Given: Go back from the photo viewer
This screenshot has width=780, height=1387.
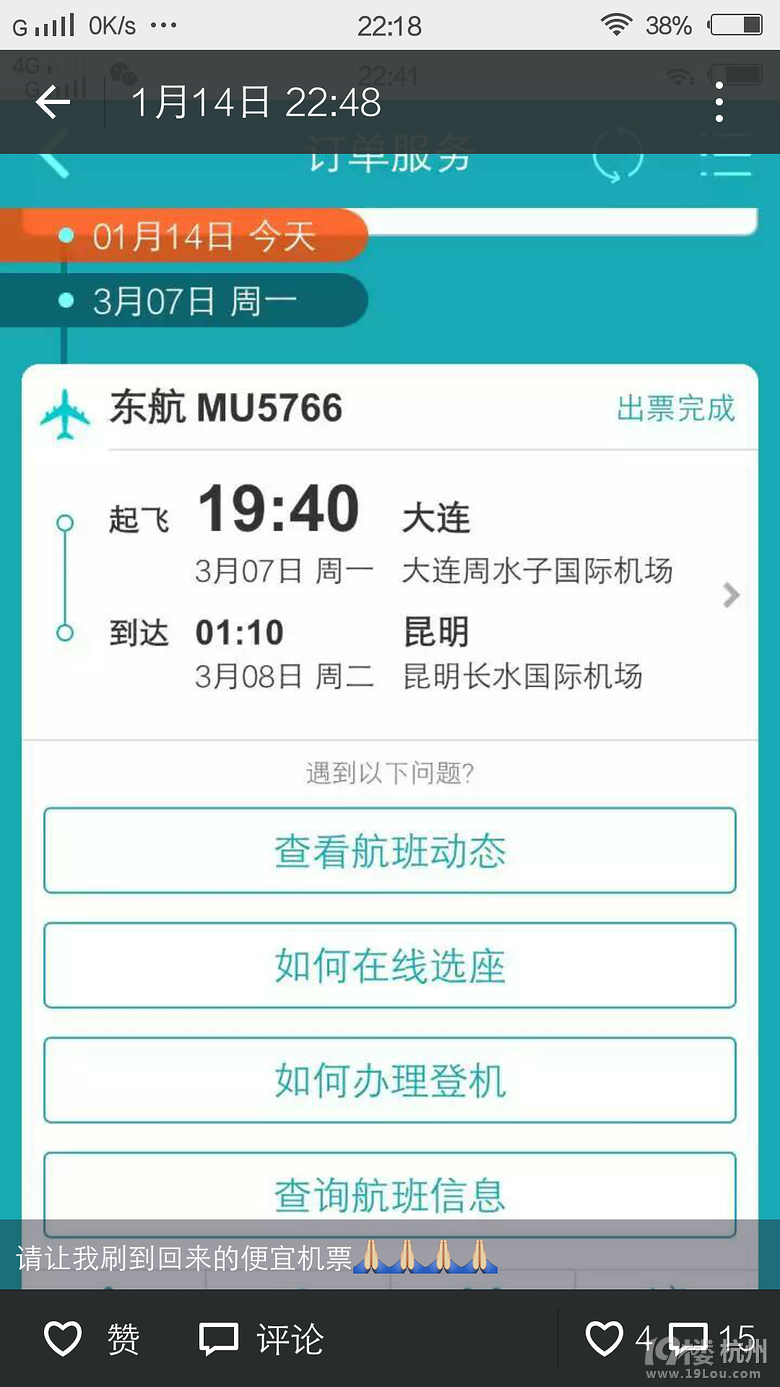Looking at the screenshot, I should 52,102.
